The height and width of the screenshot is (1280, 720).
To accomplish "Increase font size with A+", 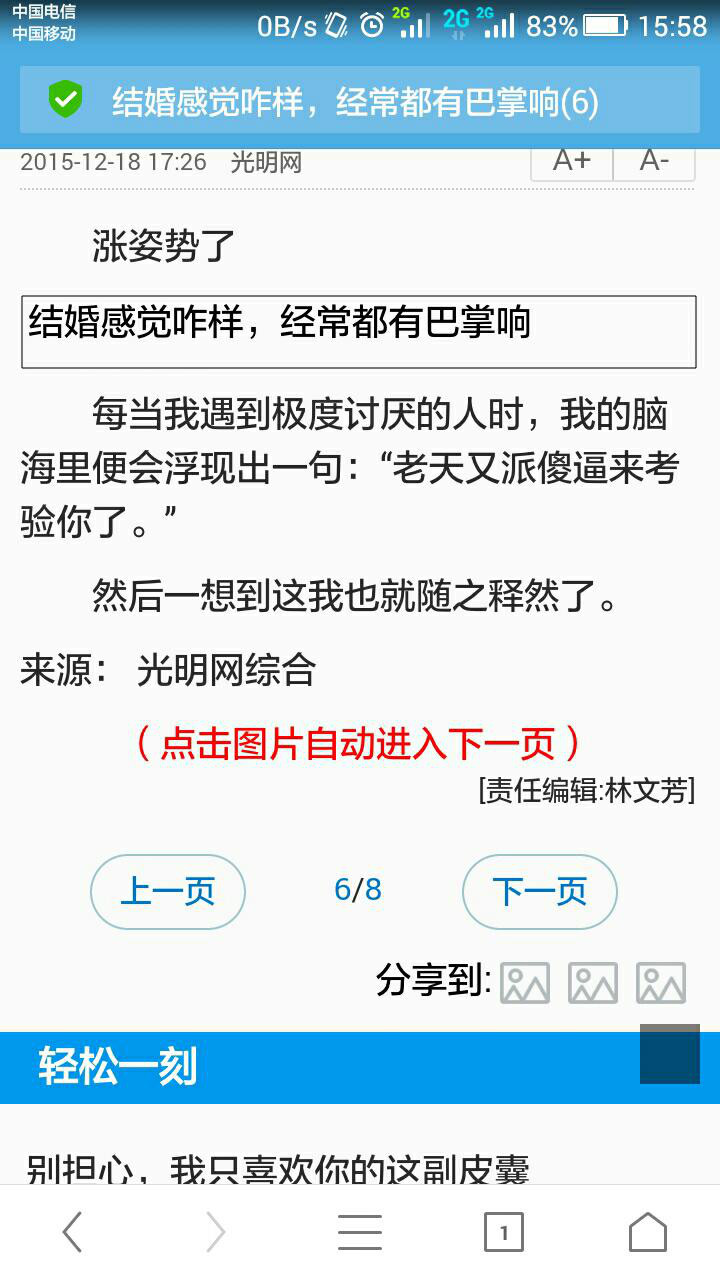I will (572, 163).
